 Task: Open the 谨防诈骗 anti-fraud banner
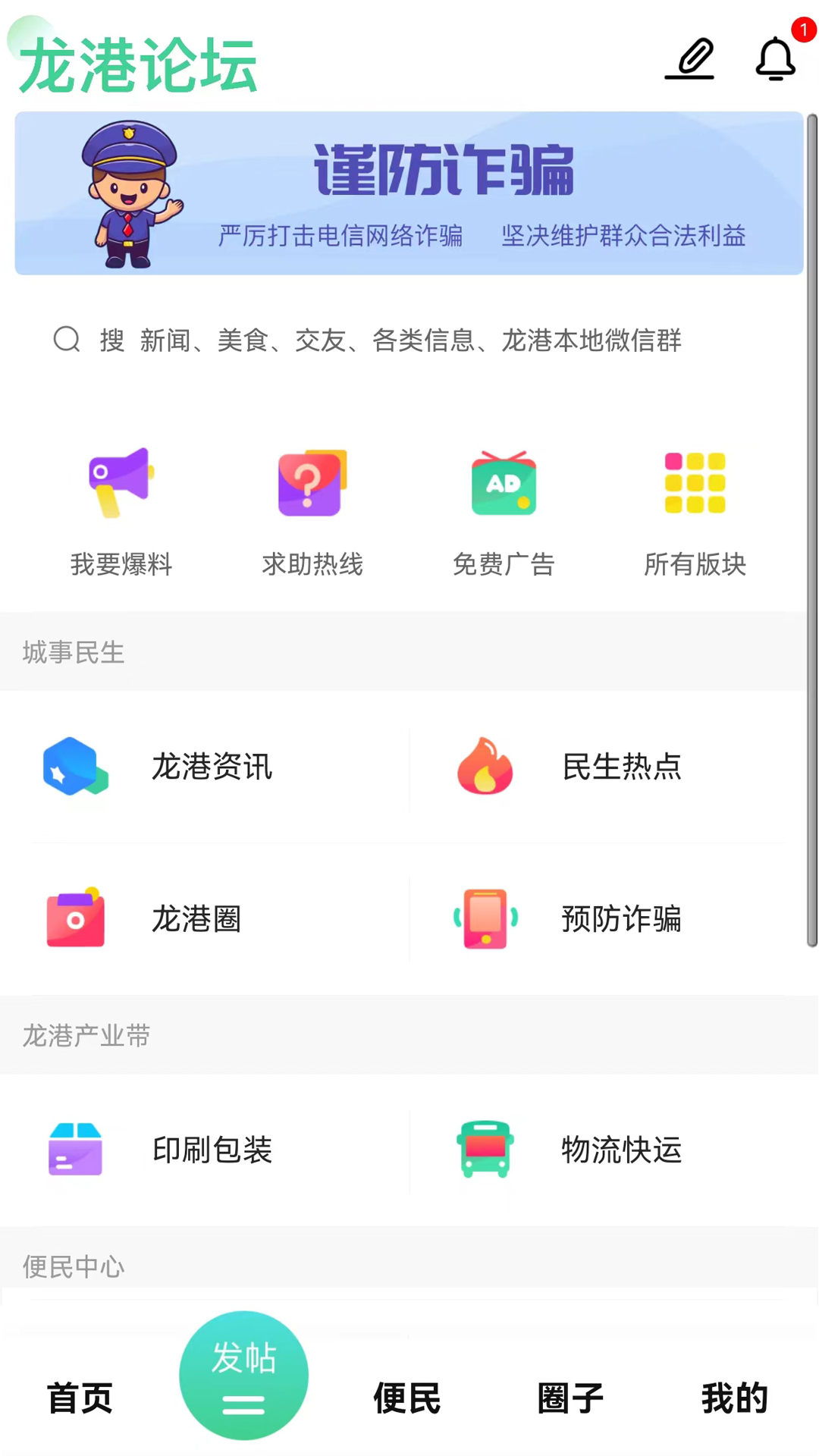[x=409, y=193]
